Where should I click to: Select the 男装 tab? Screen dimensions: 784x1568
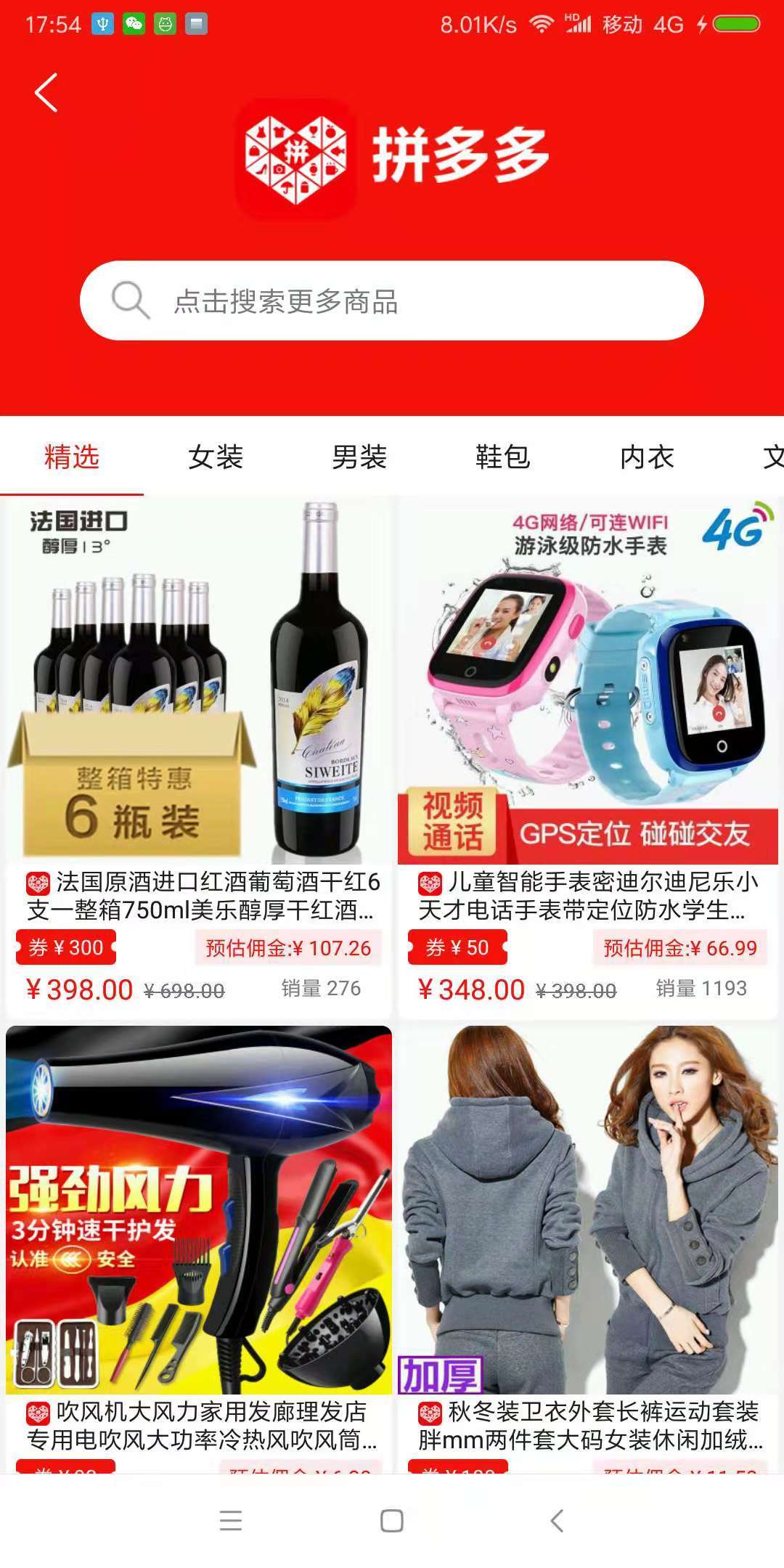pyautogui.click(x=359, y=457)
